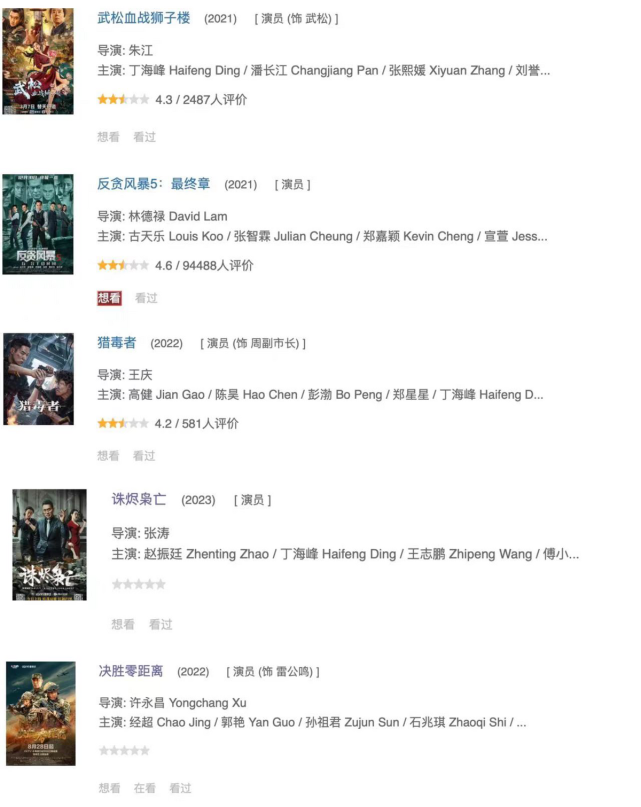641x807 pixels.
Task: Mark 反贪风暴5 as 看过
Action: point(146,298)
